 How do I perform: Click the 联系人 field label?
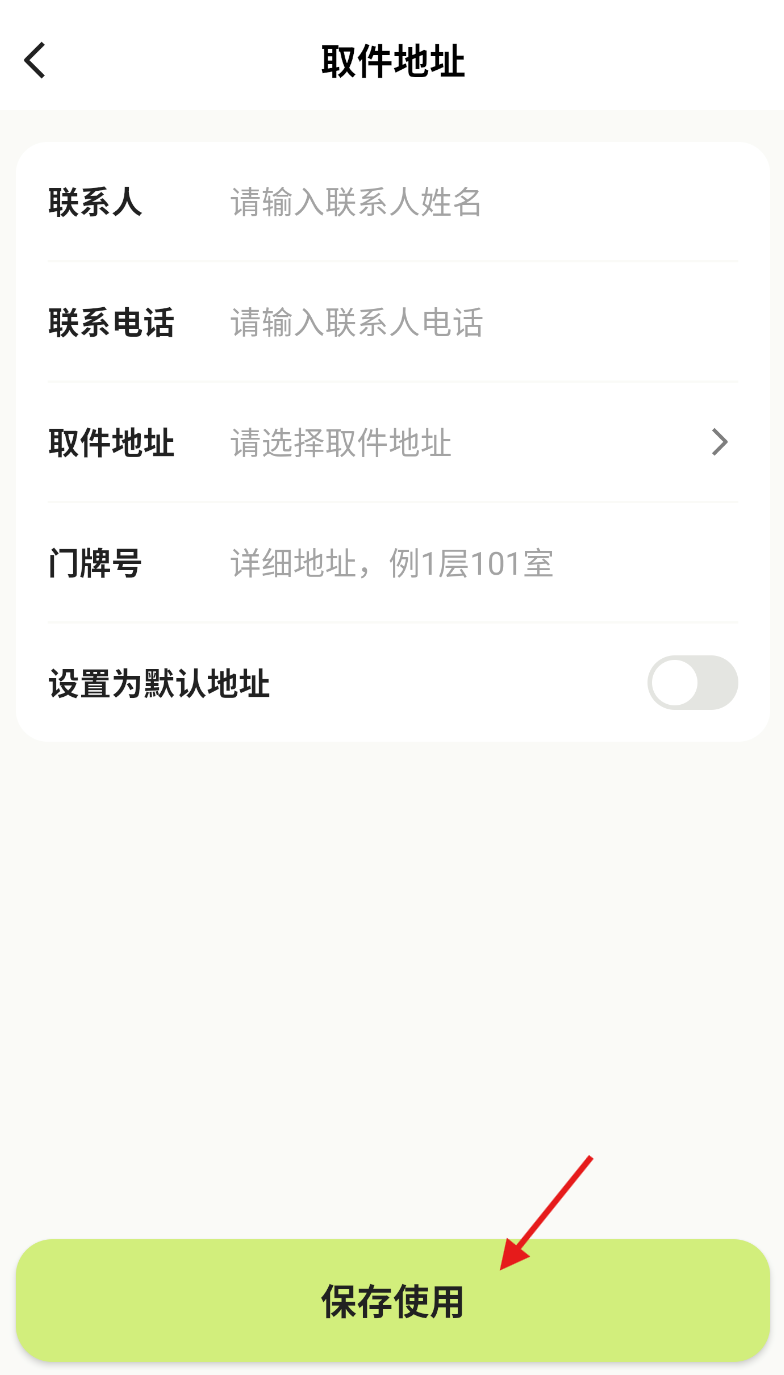[95, 203]
